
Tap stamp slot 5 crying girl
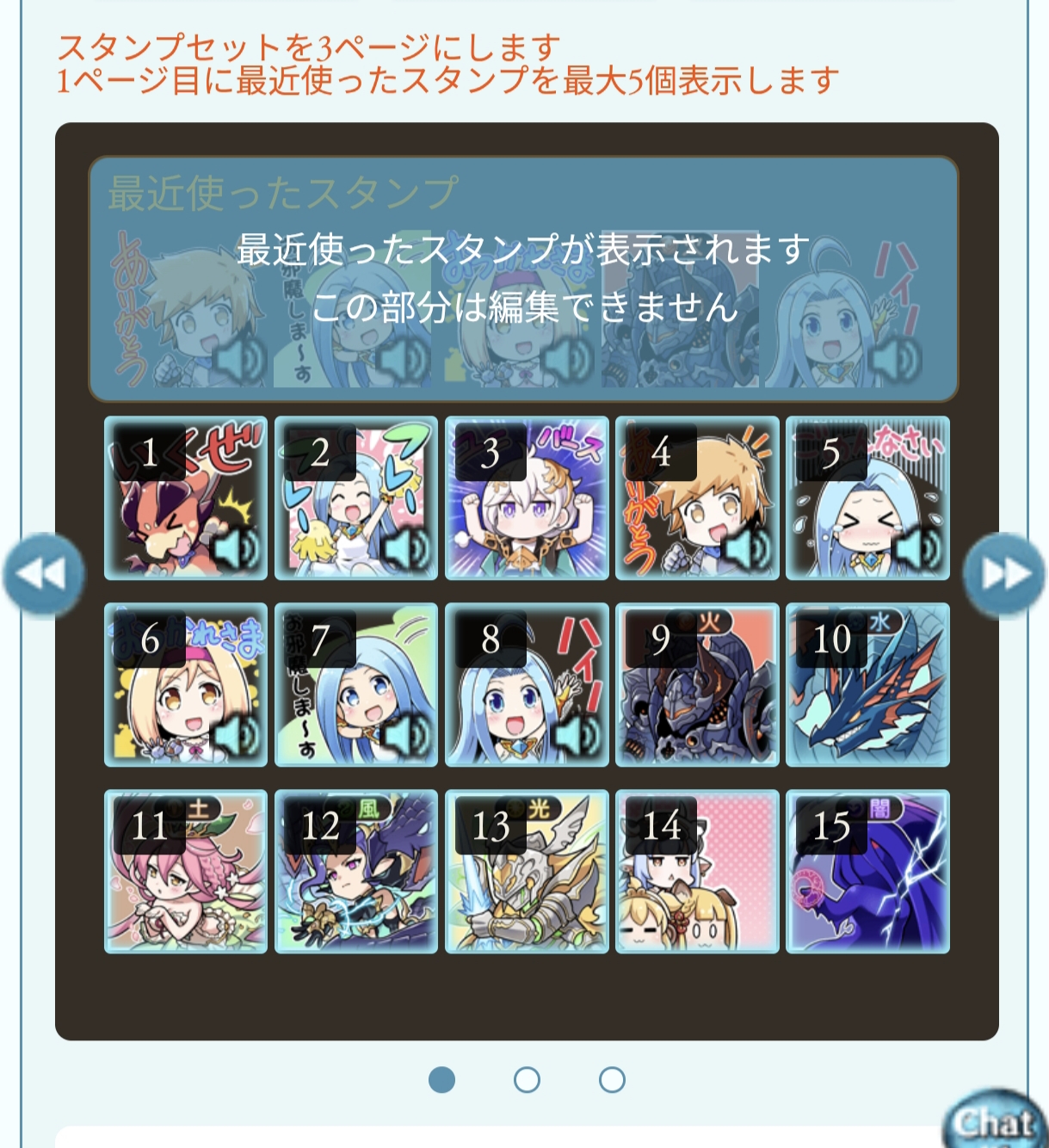[867, 498]
